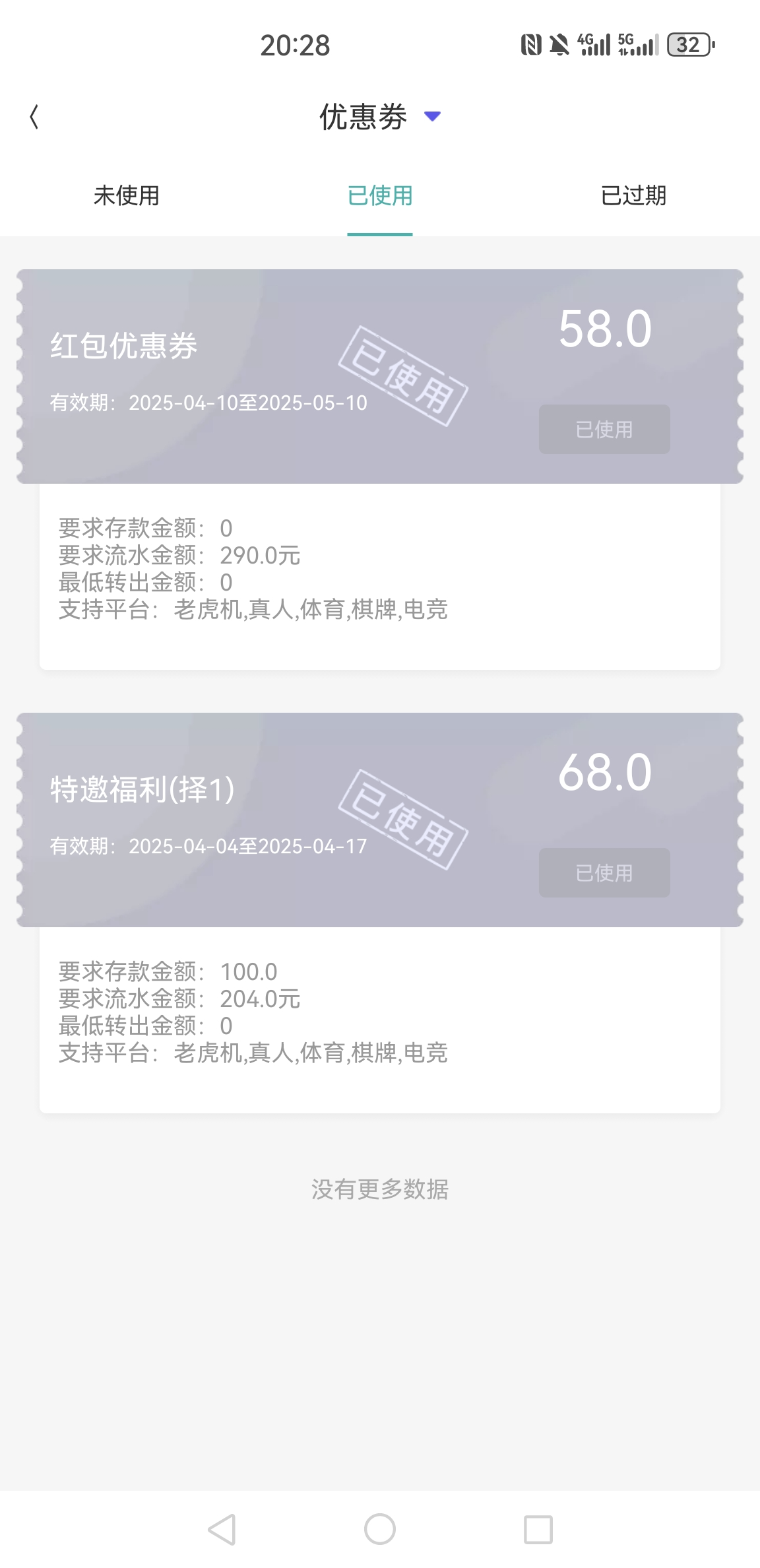
Task: Select the 已使用 tab
Action: point(379,195)
